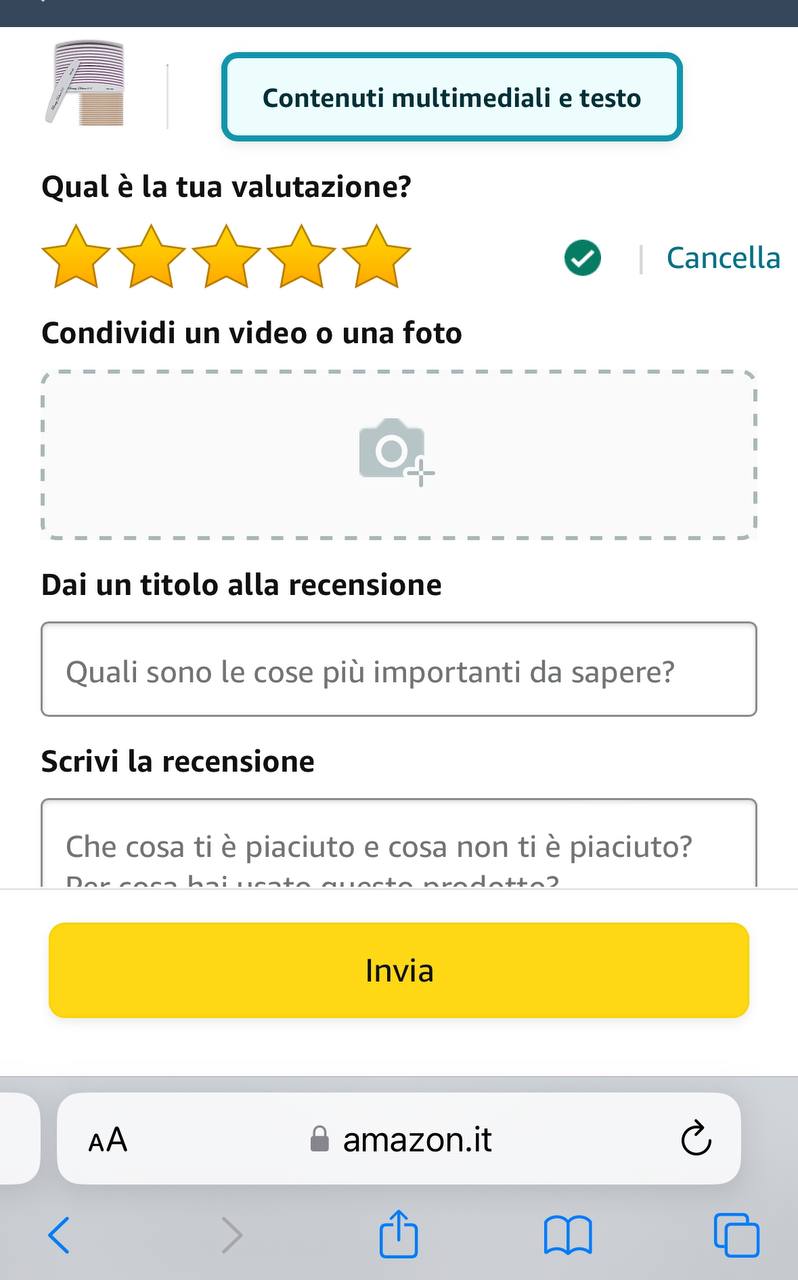The width and height of the screenshot is (798, 1280).
Task: Open the product image thumbnail
Action: click(x=88, y=84)
